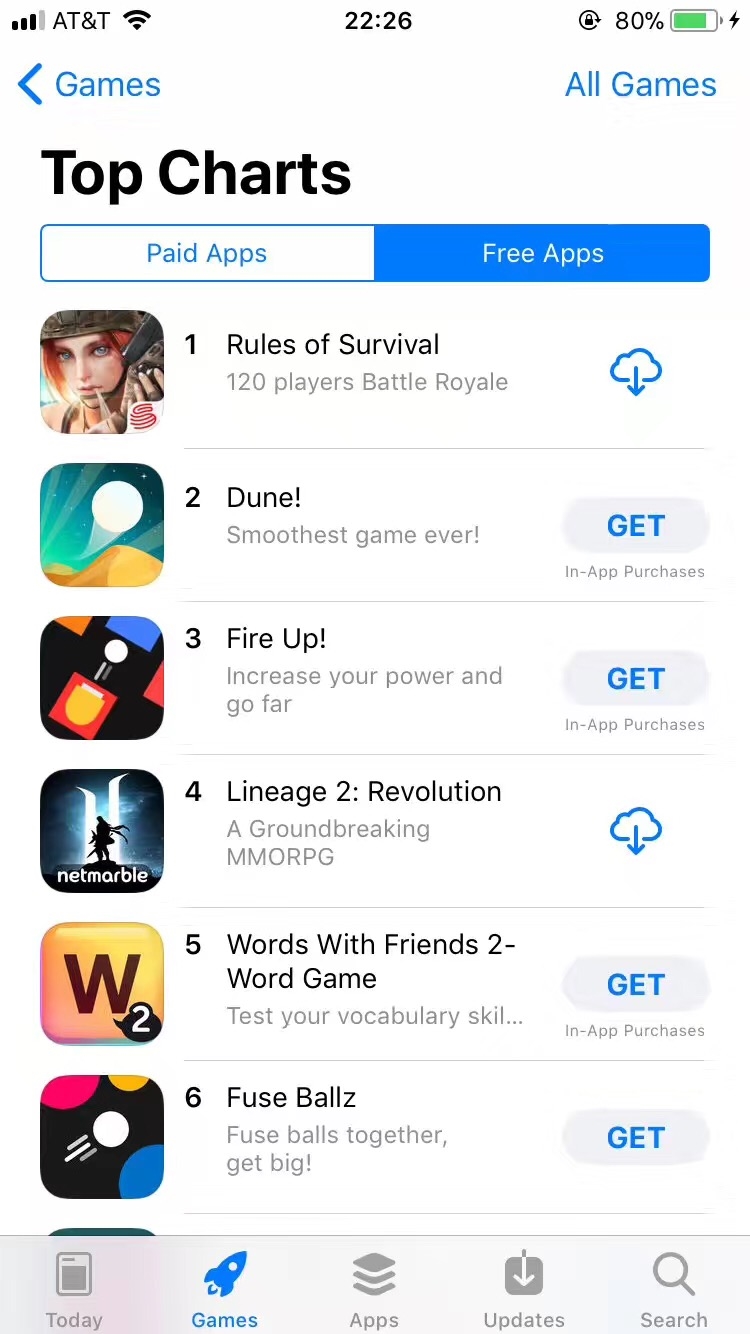This screenshot has height=1334, width=750.
Task: Download Lineage 2: Revolution via cloud icon
Action: pyautogui.click(x=635, y=831)
